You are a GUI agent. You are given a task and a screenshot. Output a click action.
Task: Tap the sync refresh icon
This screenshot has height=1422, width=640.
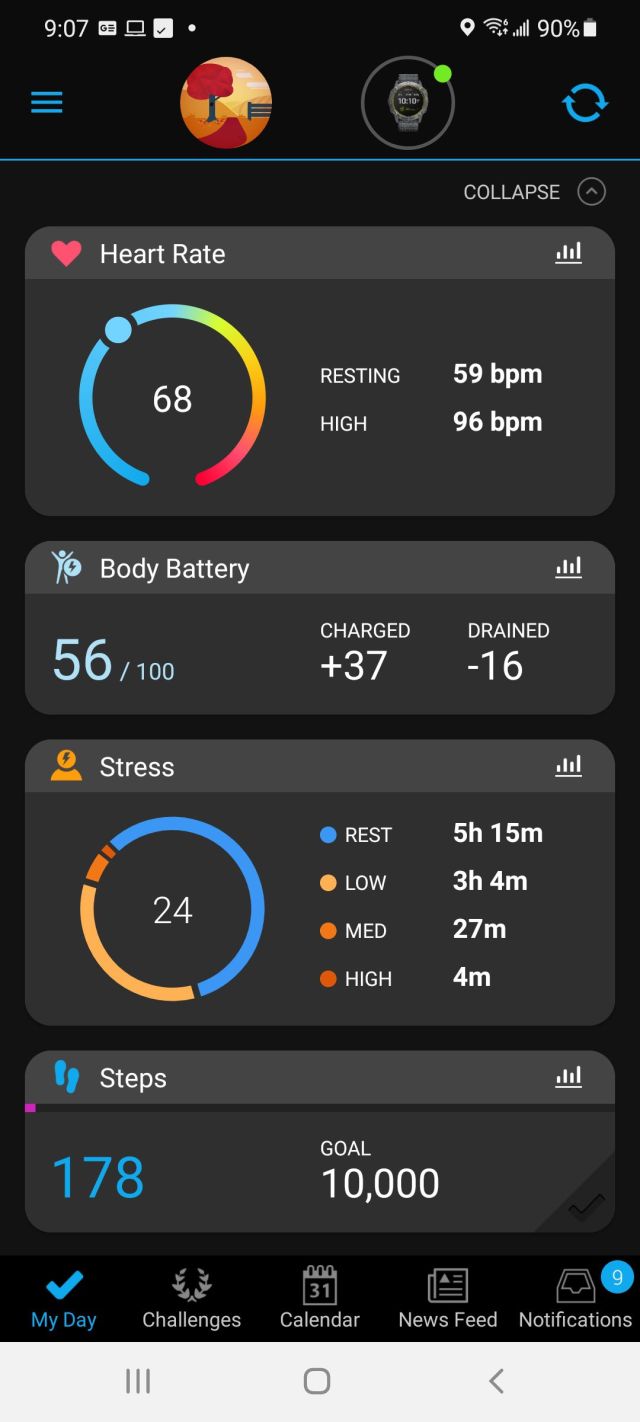(585, 103)
